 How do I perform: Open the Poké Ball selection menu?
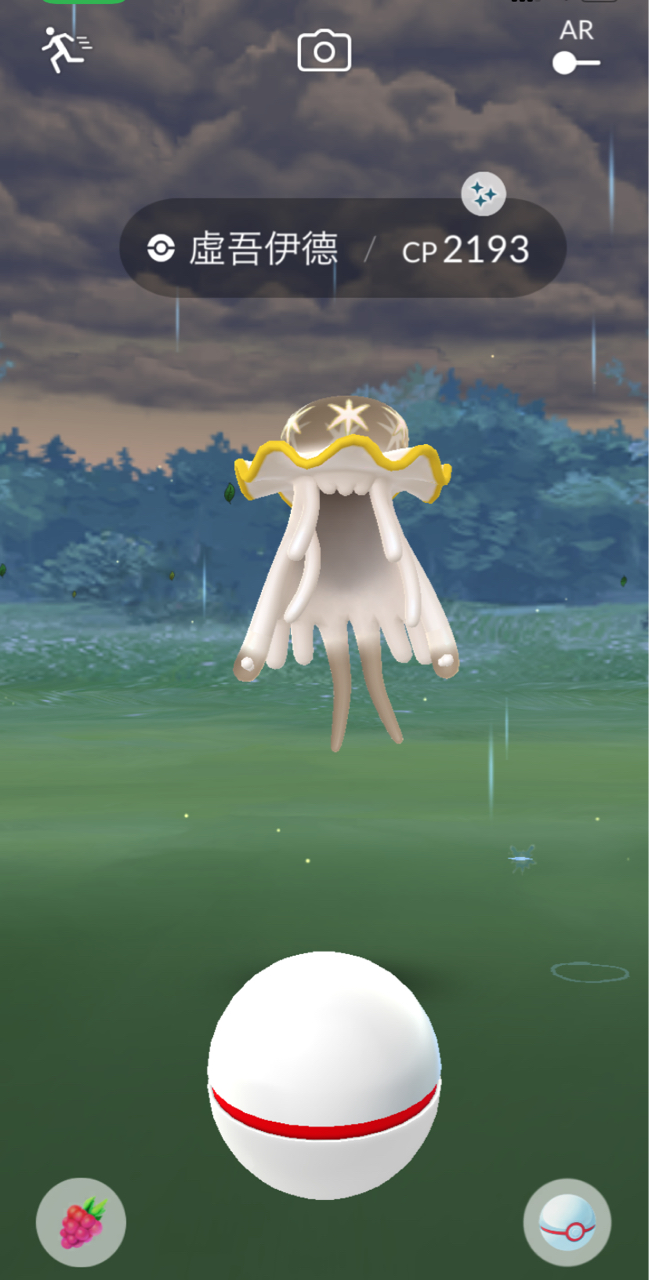tap(567, 1223)
